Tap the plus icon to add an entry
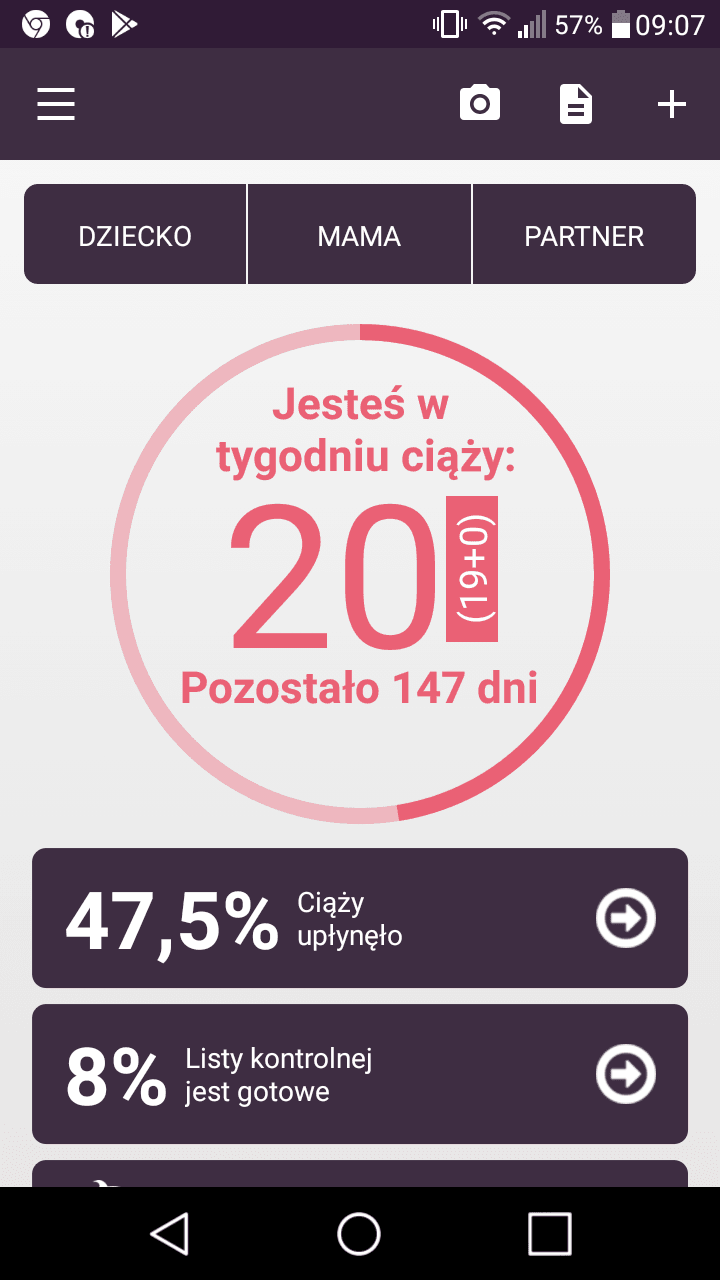 (672, 104)
